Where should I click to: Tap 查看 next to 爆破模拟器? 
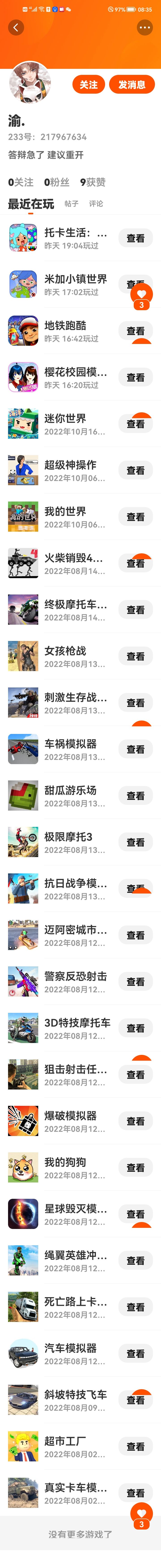tap(135, 1121)
